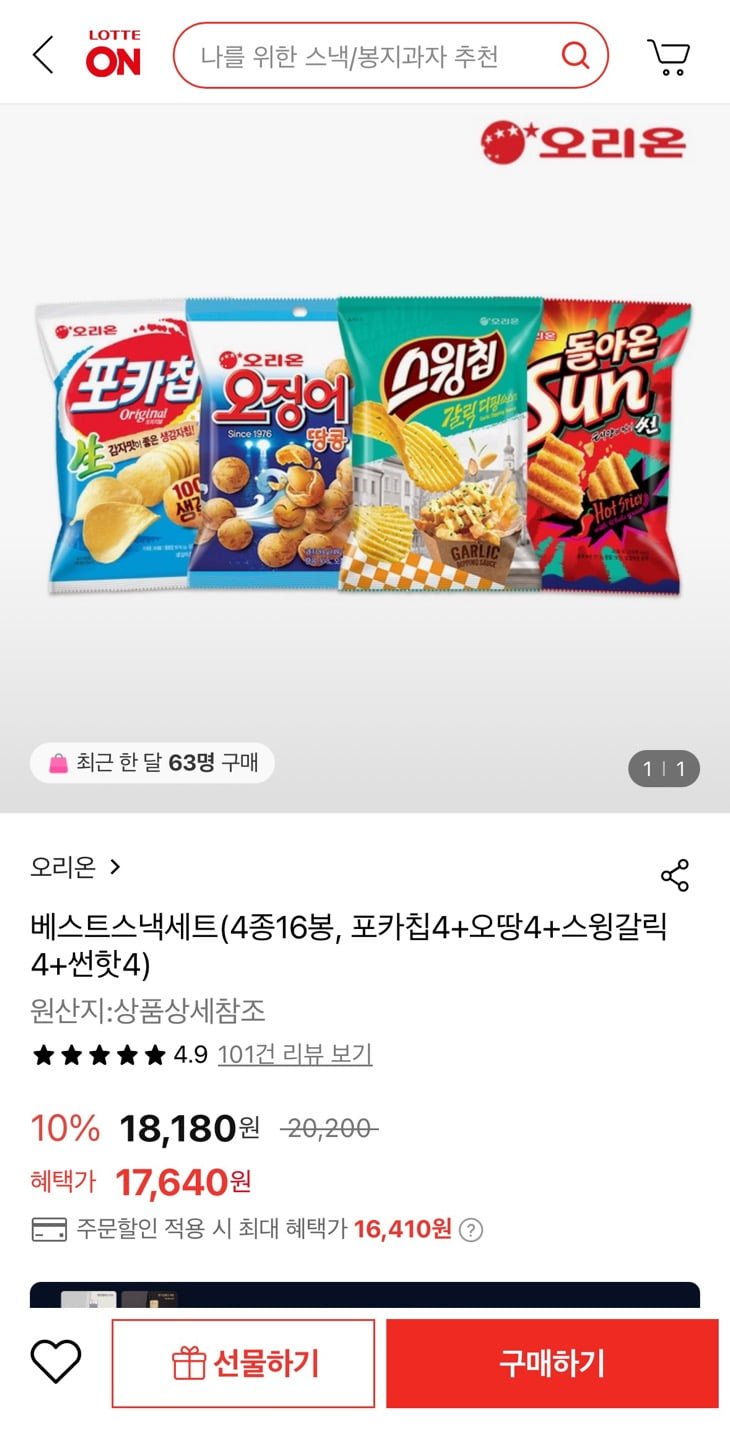Open the shopping cart
730x1440 pixels.
[x=668, y=57]
